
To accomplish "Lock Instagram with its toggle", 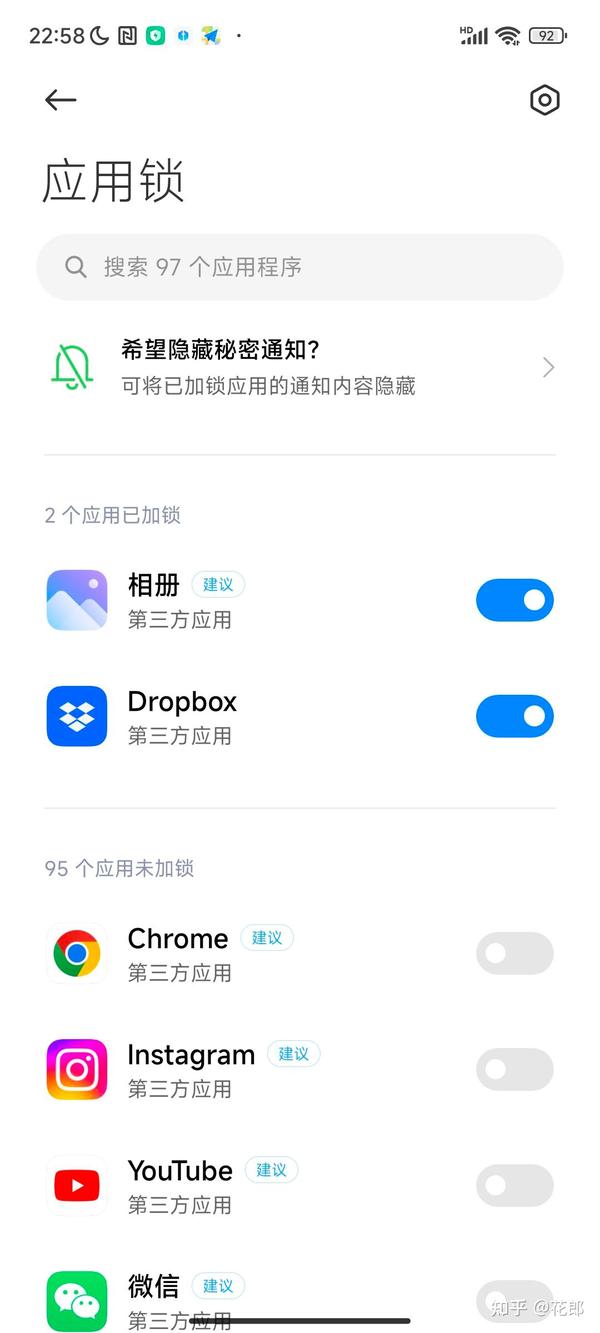I will [515, 1069].
